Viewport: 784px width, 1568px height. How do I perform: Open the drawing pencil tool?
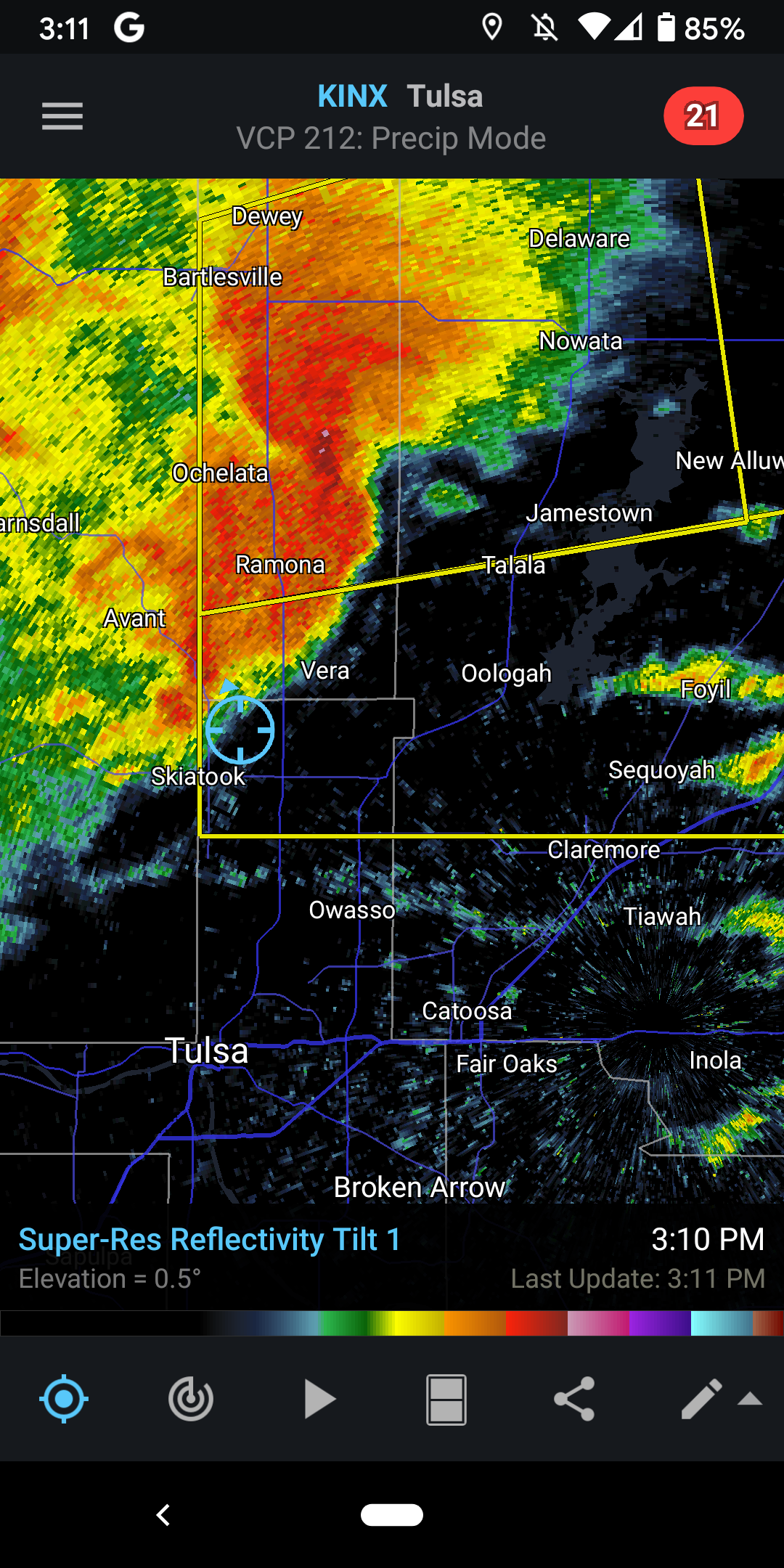click(701, 1398)
